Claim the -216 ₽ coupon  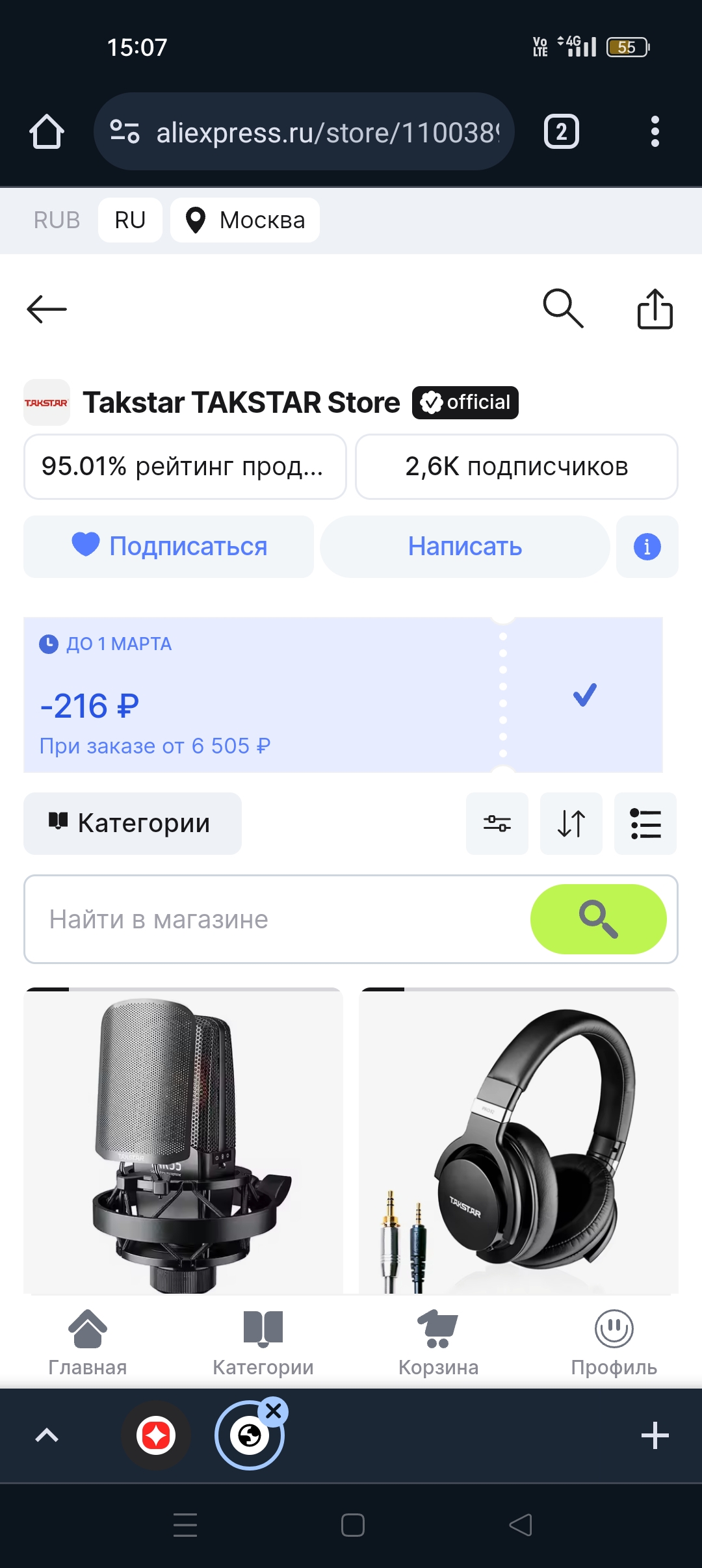[584, 695]
